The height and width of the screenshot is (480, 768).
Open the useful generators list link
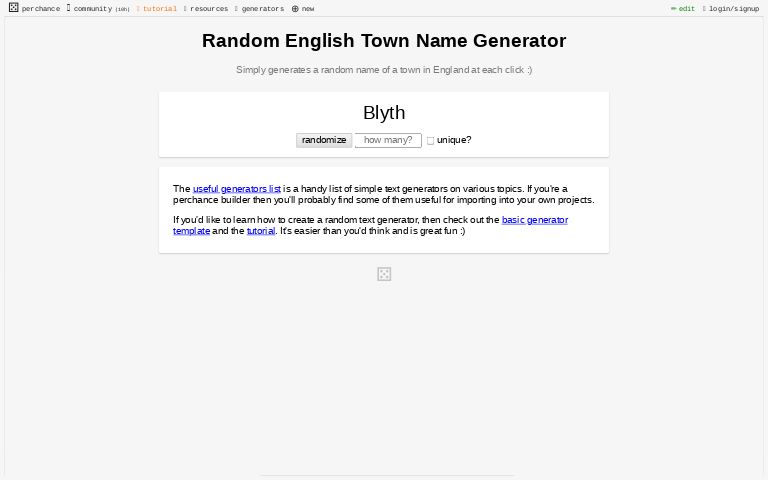click(x=236, y=188)
